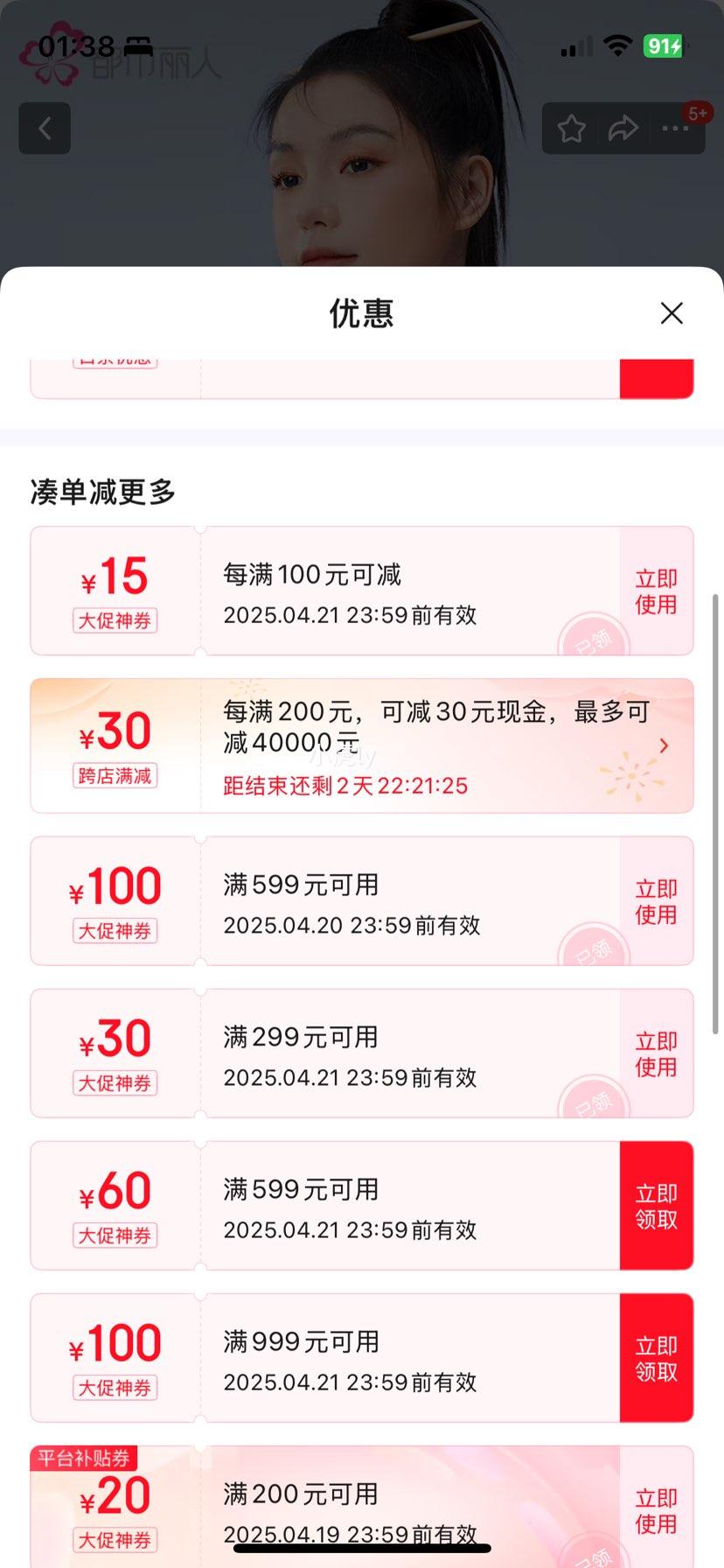The height and width of the screenshot is (1568, 724).
Task: Tap 立即使用 on the ¥30 满299 coupon
Action: click(656, 1053)
